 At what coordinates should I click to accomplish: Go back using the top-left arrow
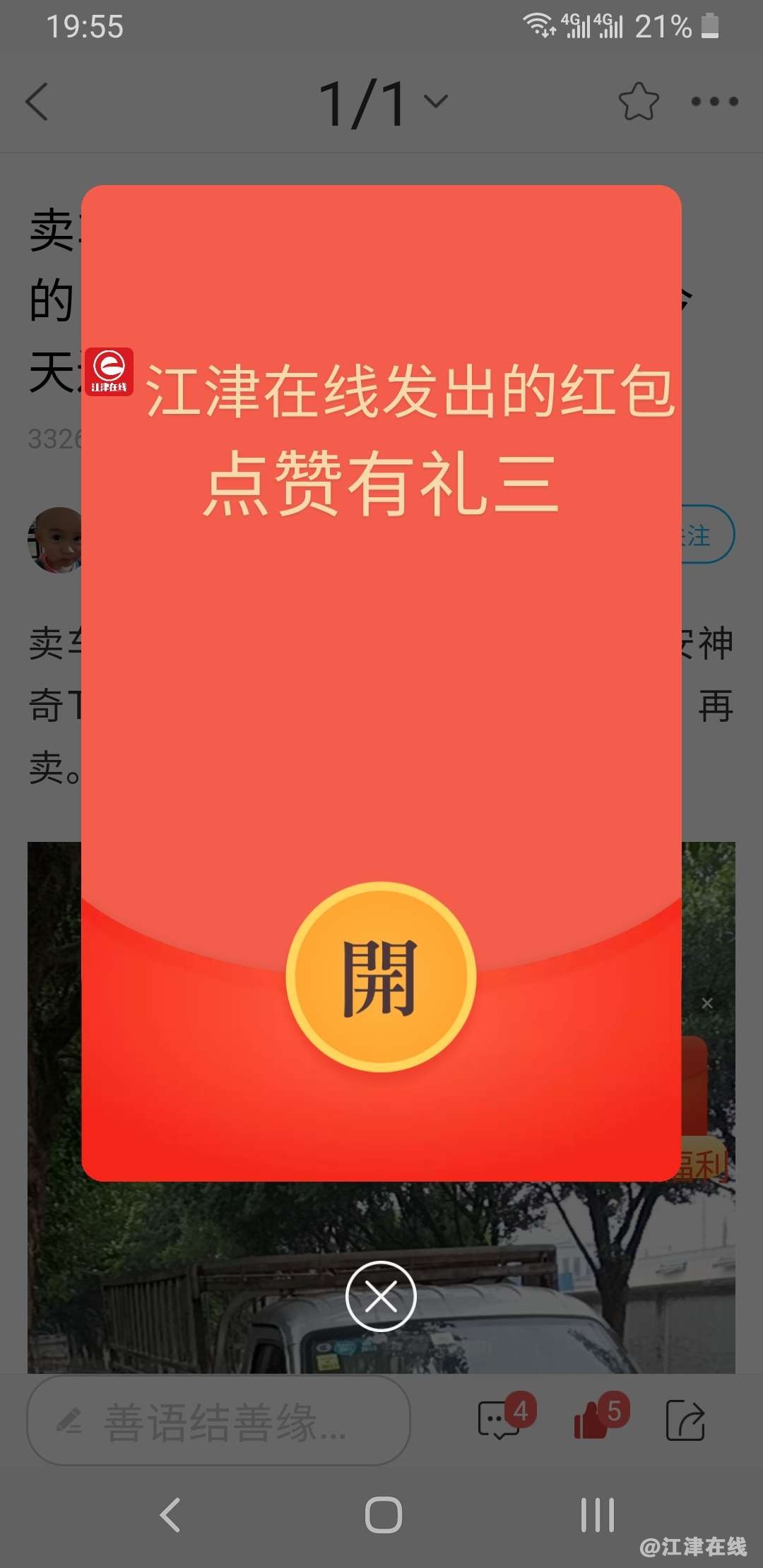click(x=37, y=102)
